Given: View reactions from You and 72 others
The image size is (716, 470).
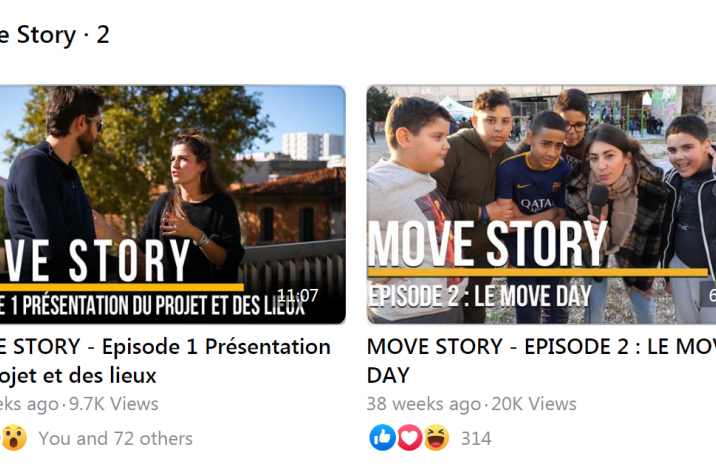Looking at the screenshot, I should [115, 438].
